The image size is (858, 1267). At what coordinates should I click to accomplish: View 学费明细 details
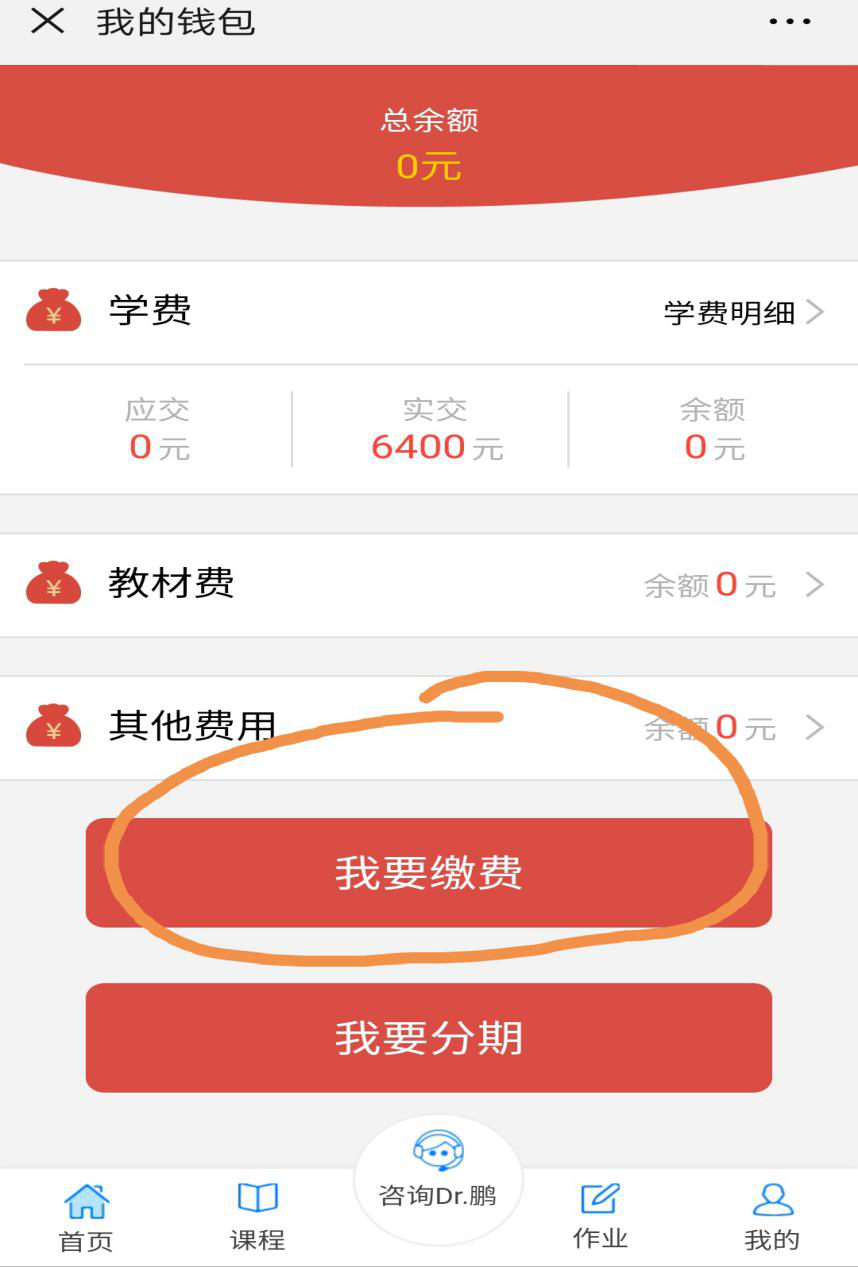[743, 313]
